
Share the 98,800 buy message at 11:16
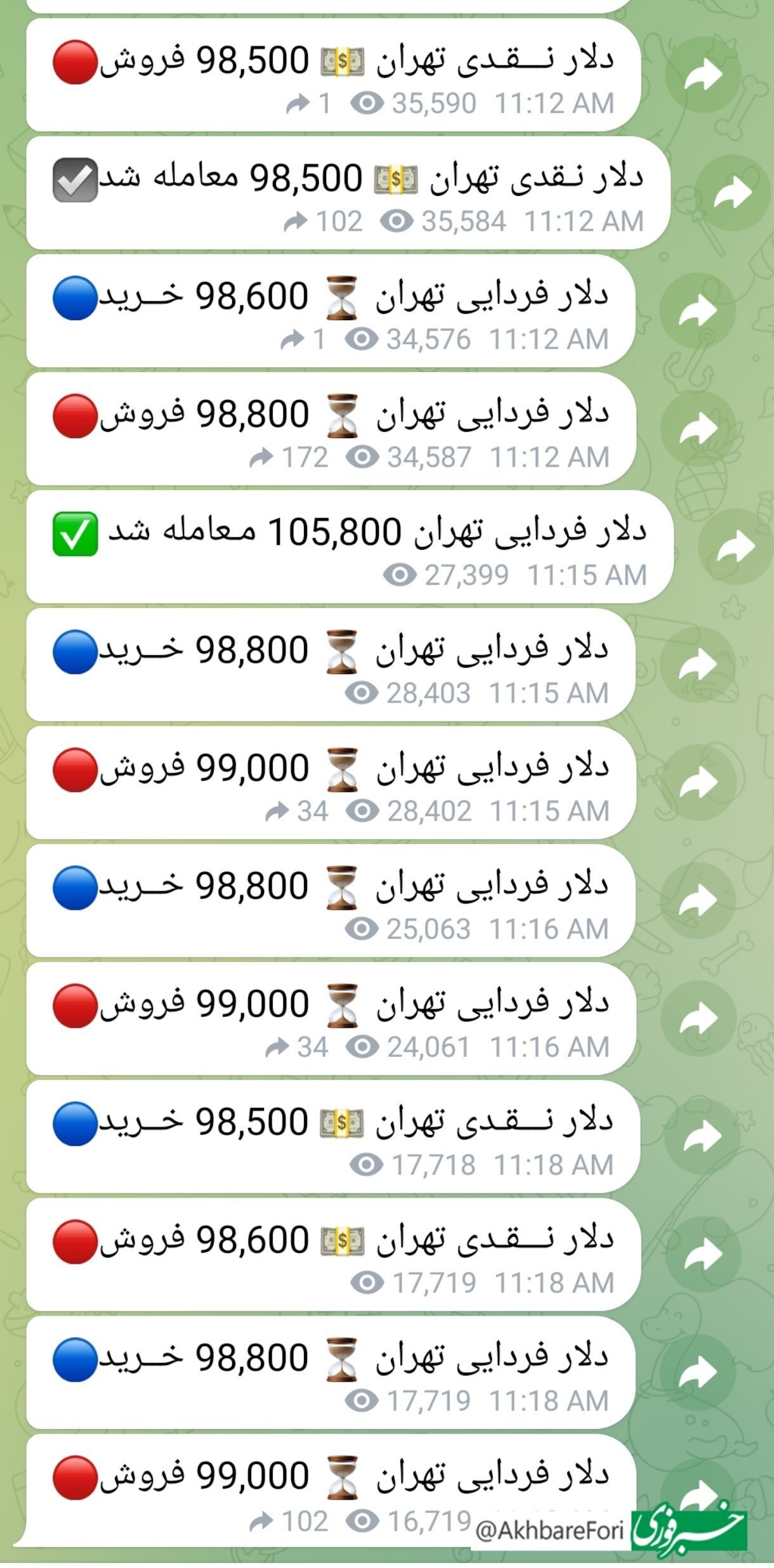pos(698,900)
